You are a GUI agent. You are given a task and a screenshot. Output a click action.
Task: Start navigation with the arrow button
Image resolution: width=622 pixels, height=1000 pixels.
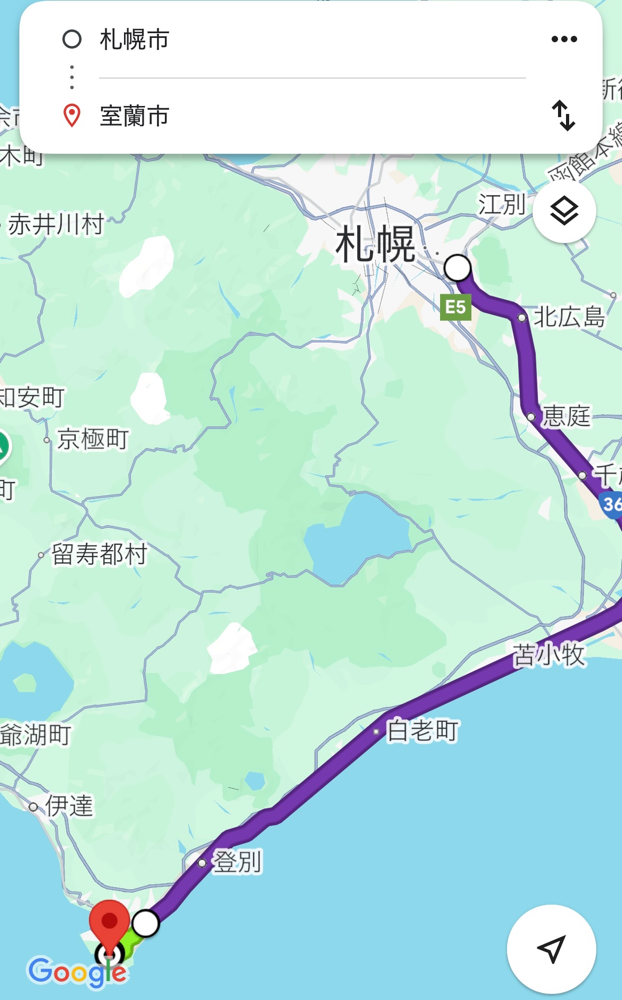point(552,949)
